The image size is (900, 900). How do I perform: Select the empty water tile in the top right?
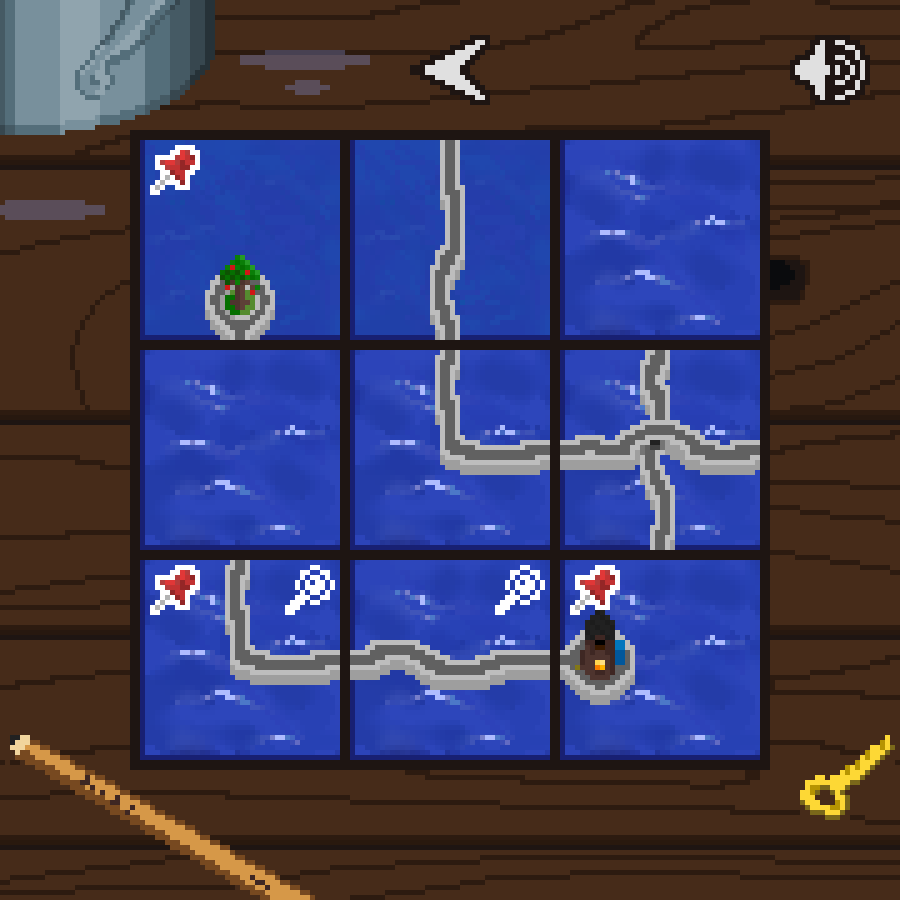coord(661,239)
